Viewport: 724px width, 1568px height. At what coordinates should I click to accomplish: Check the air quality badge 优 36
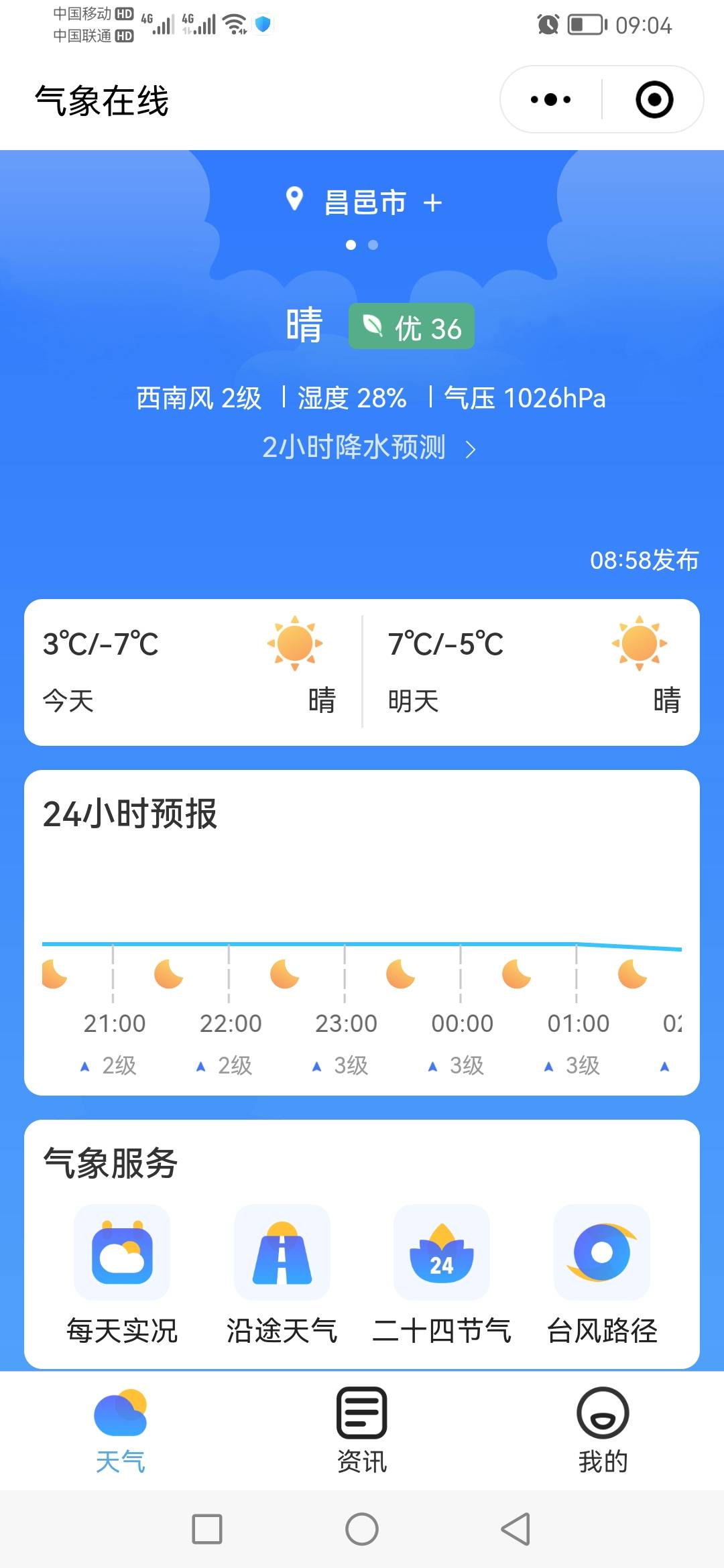tap(412, 327)
